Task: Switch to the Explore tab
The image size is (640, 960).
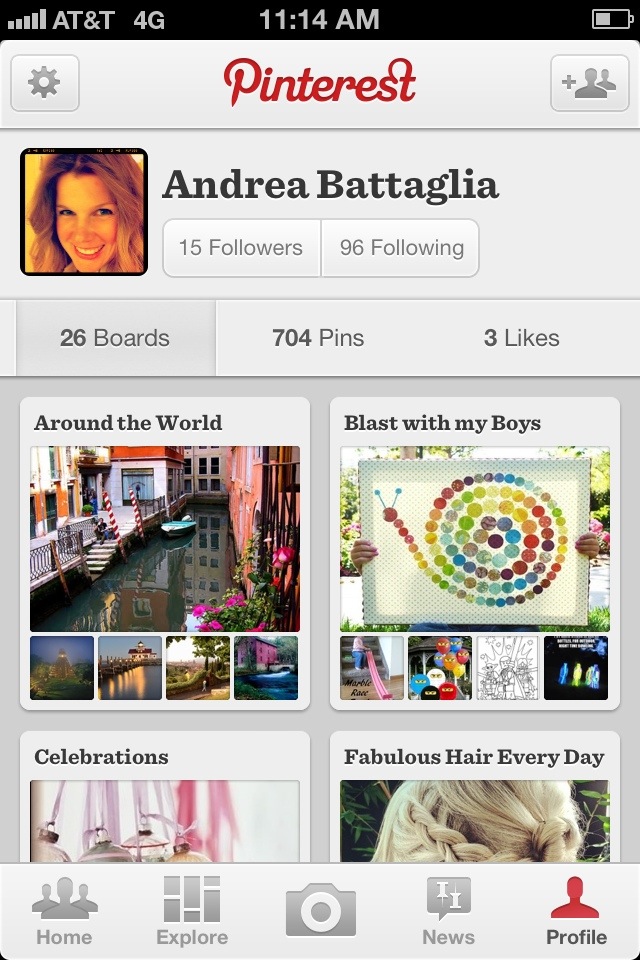Action: 192,912
